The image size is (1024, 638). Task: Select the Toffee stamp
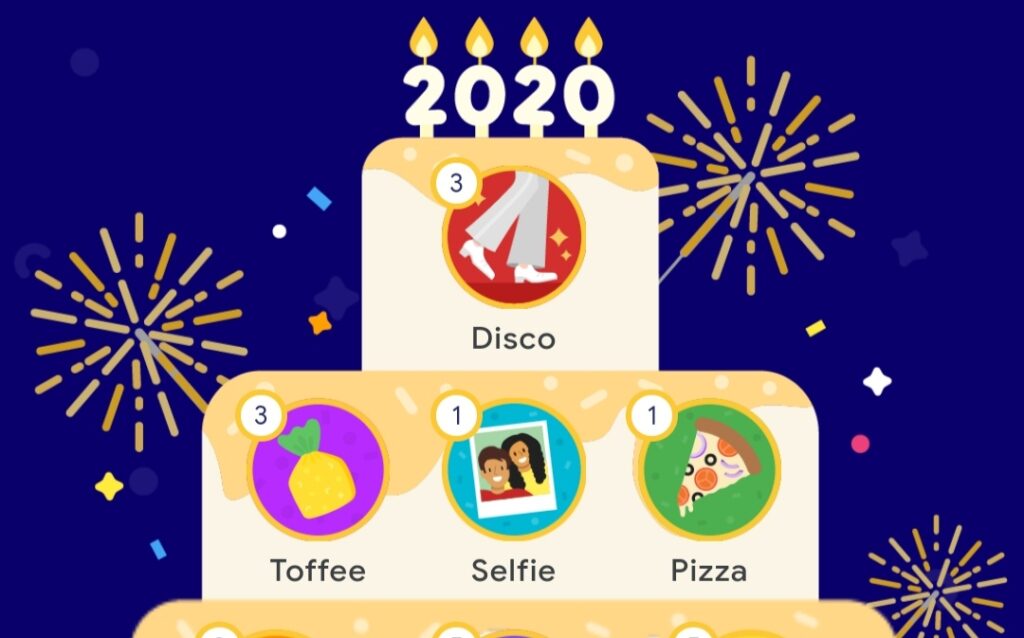[318, 469]
